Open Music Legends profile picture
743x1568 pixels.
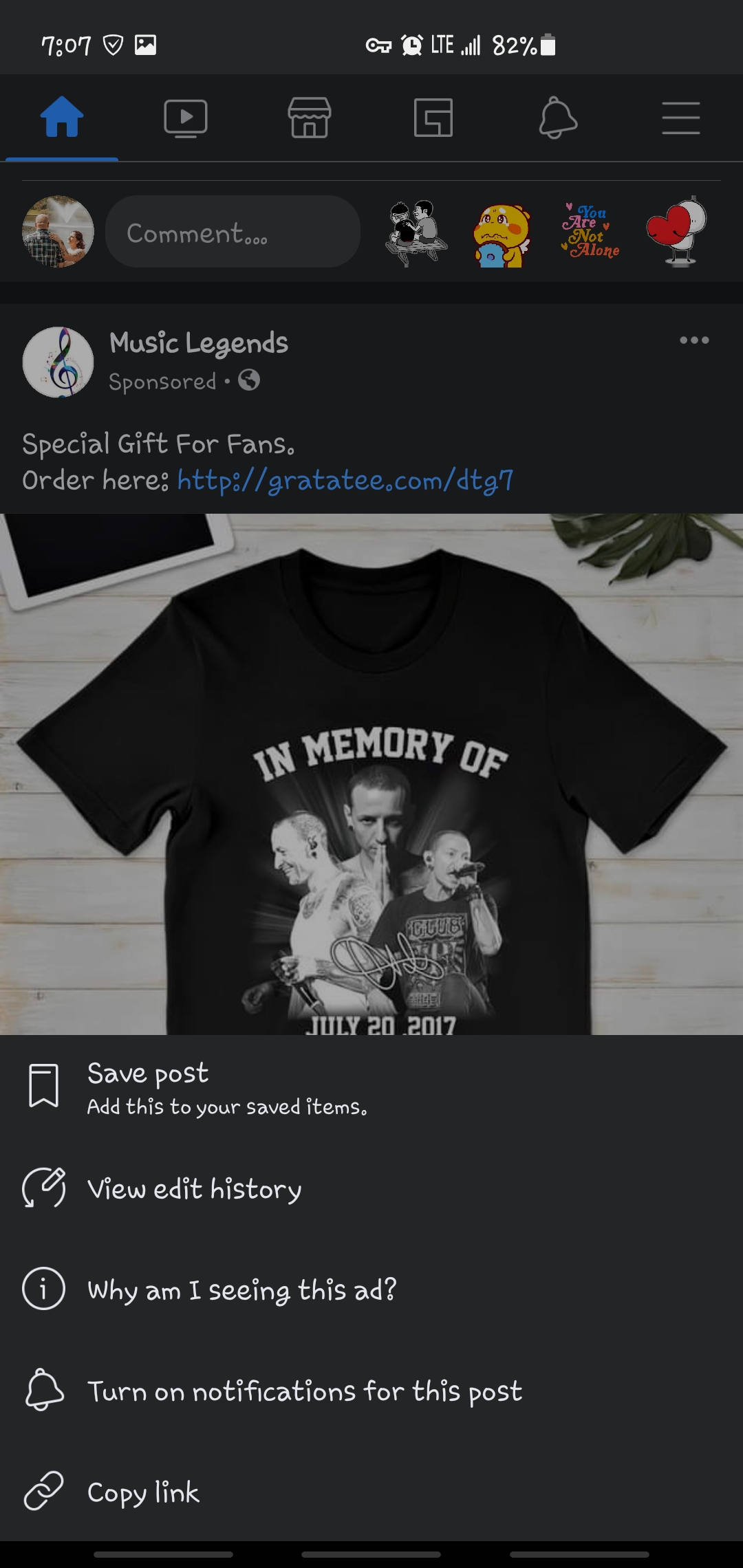[x=58, y=362]
